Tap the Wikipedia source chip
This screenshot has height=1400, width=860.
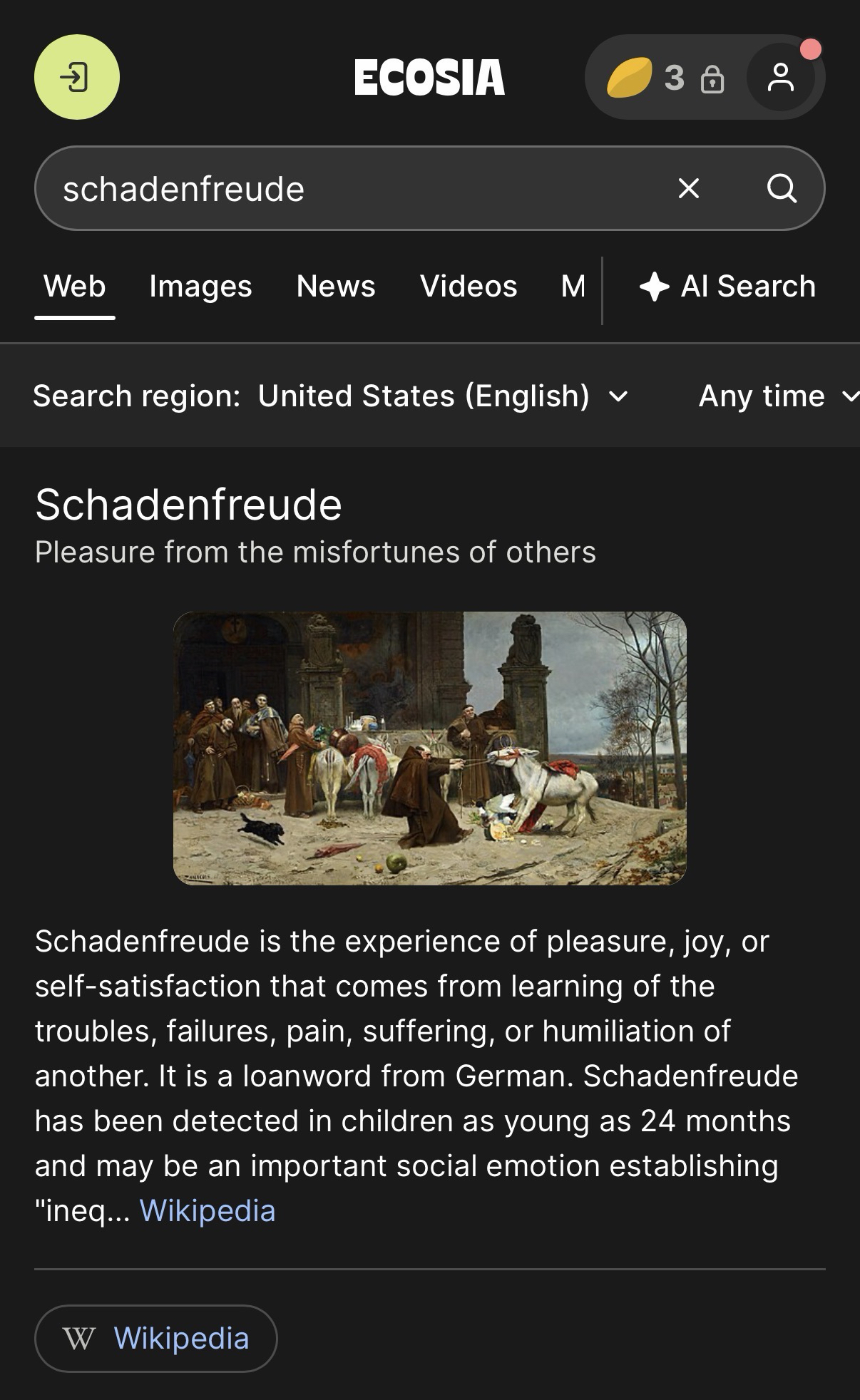(x=156, y=1338)
